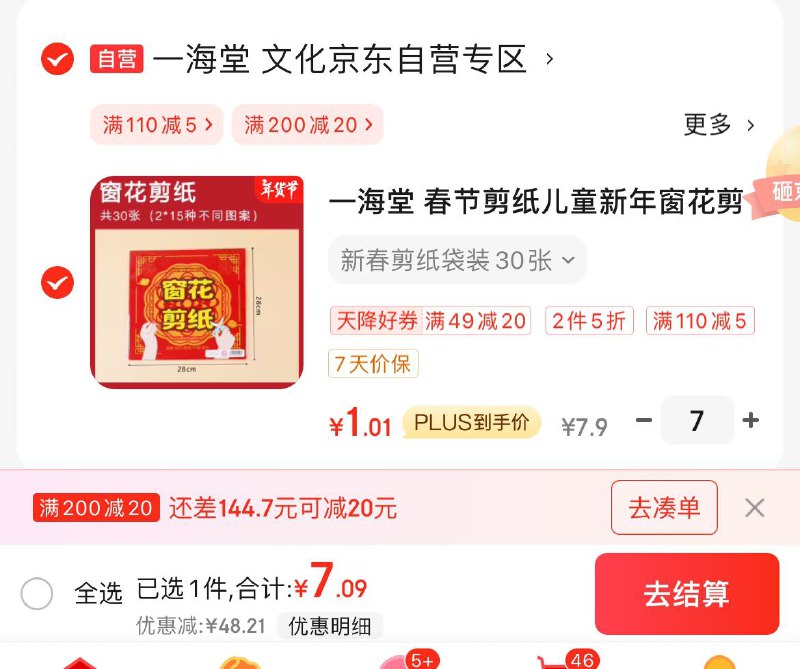800x669 pixels.
Task: Increase the quantity with the plus button
Action: pyautogui.click(x=751, y=421)
